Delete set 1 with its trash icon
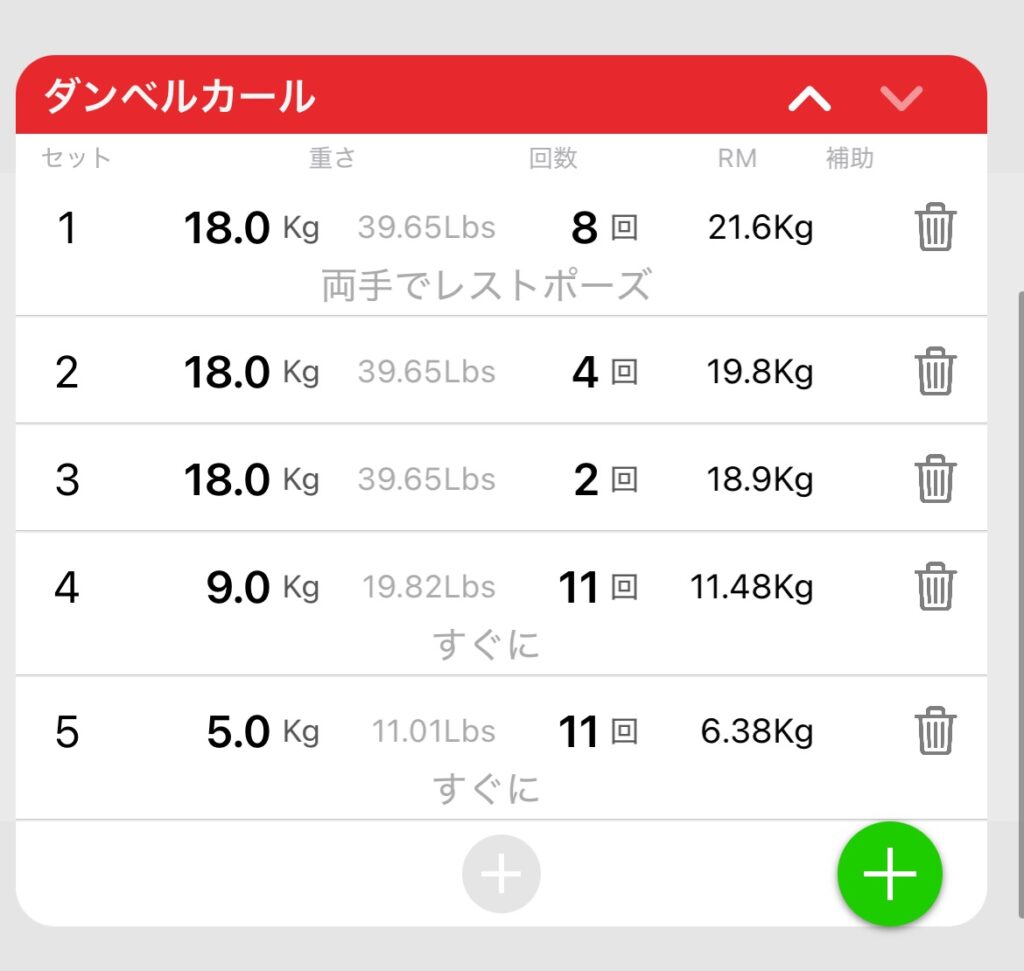 coord(935,229)
